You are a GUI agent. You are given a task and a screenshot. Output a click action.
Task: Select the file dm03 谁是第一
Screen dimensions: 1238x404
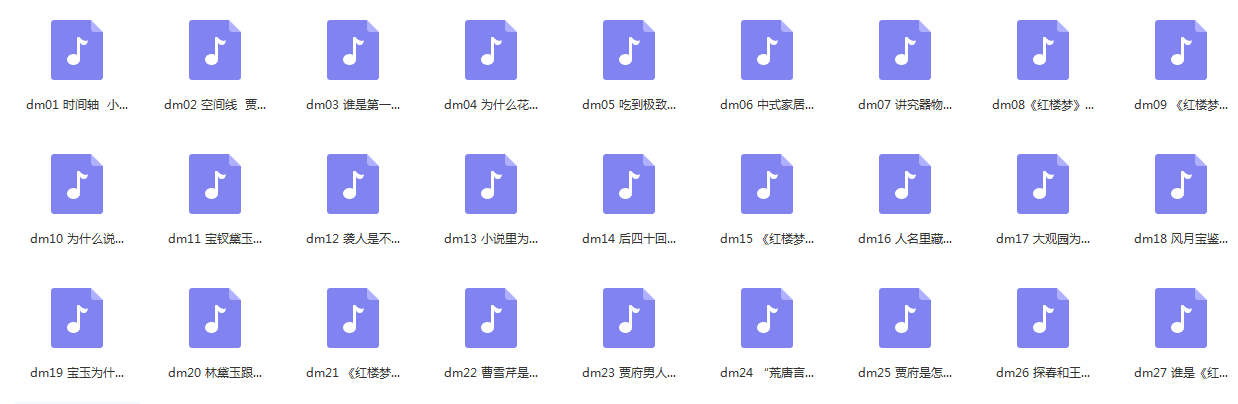point(353,50)
